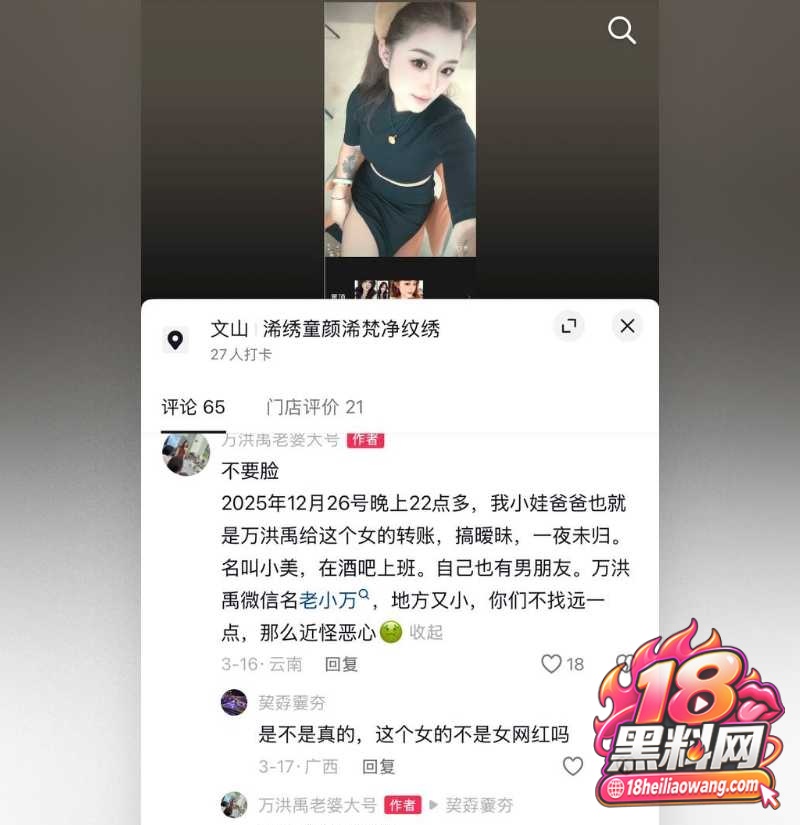Close the comments panel
This screenshot has height=825, width=800.
(627, 326)
